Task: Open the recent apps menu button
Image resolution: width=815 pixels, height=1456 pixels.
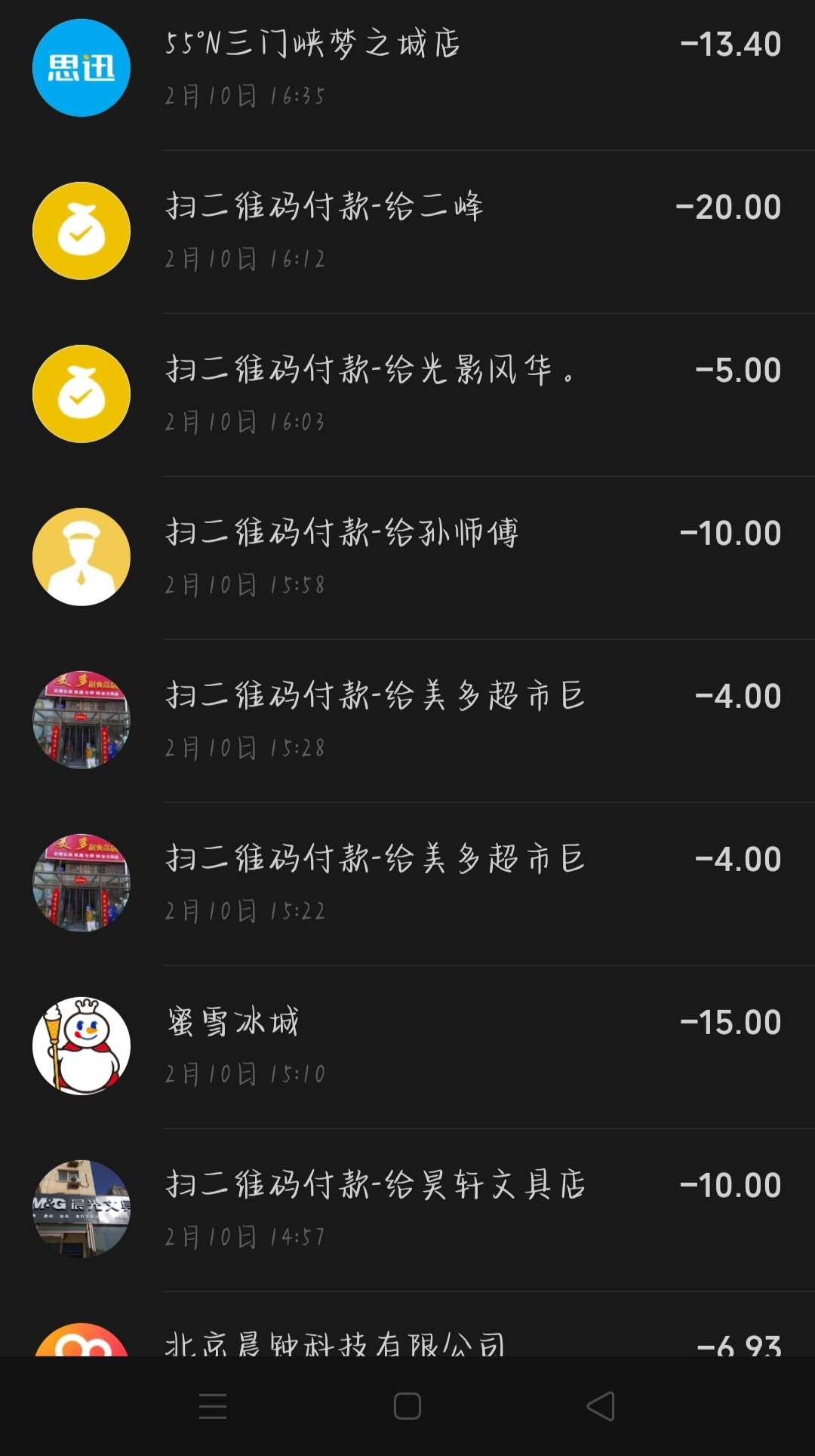Action: point(213,1406)
